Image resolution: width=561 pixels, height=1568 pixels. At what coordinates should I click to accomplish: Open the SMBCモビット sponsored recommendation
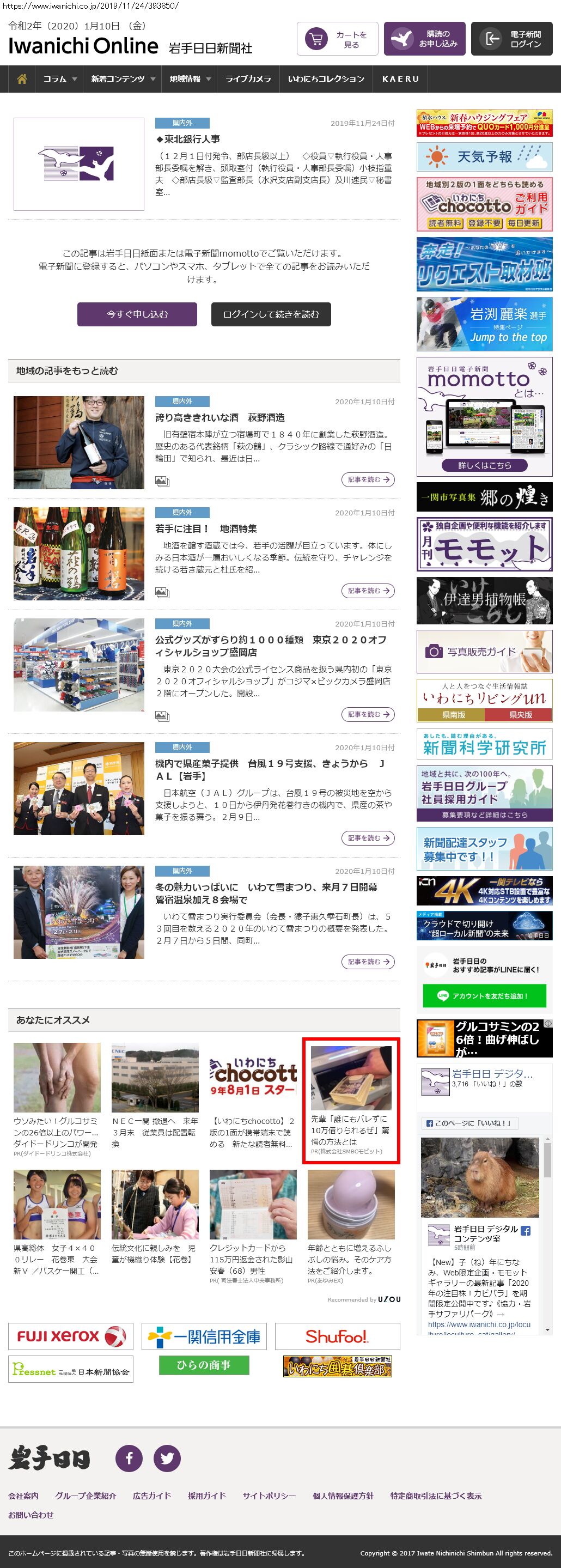click(x=351, y=1101)
